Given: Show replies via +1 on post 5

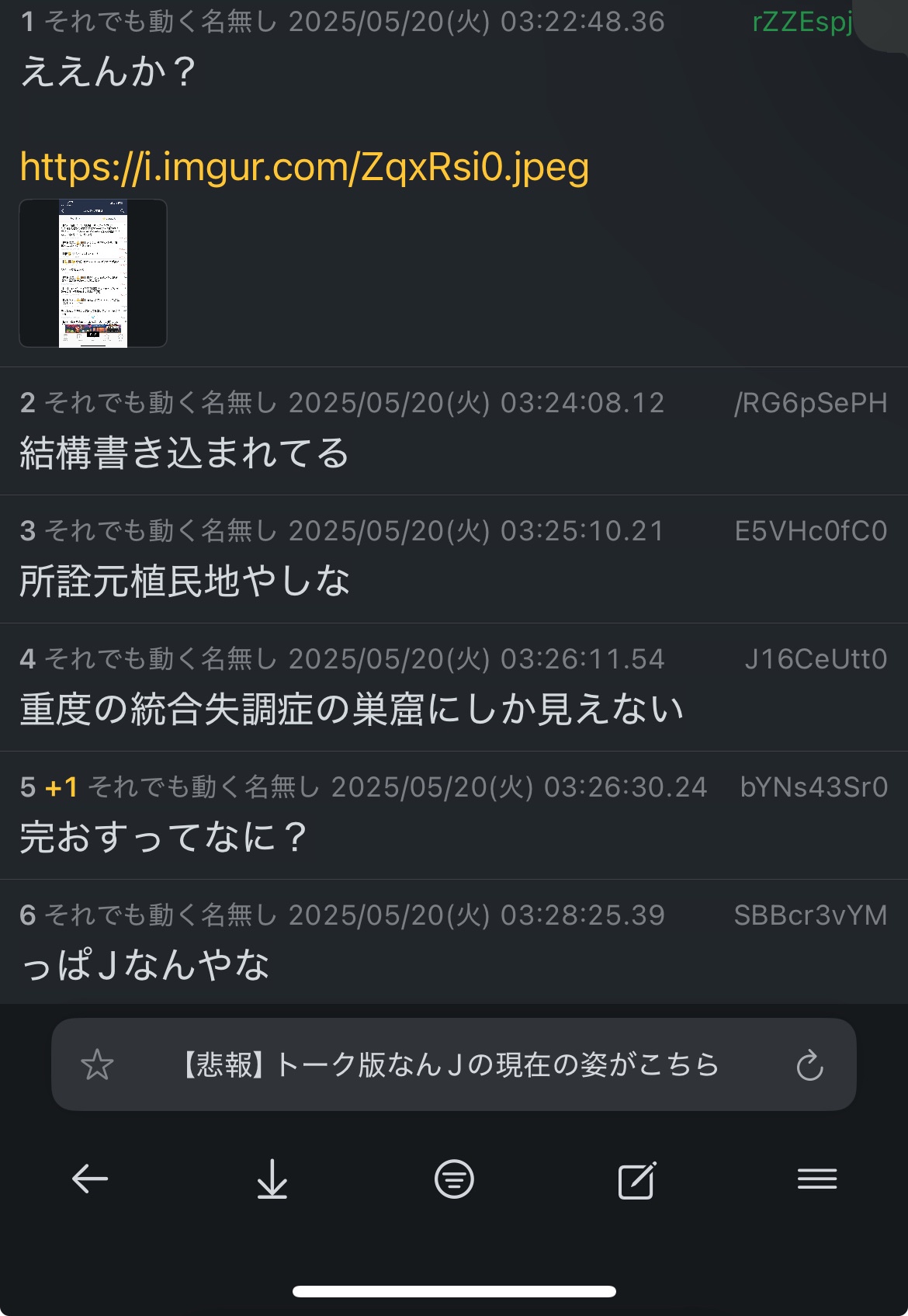Looking at the screenshot, I should pos(61,787).
